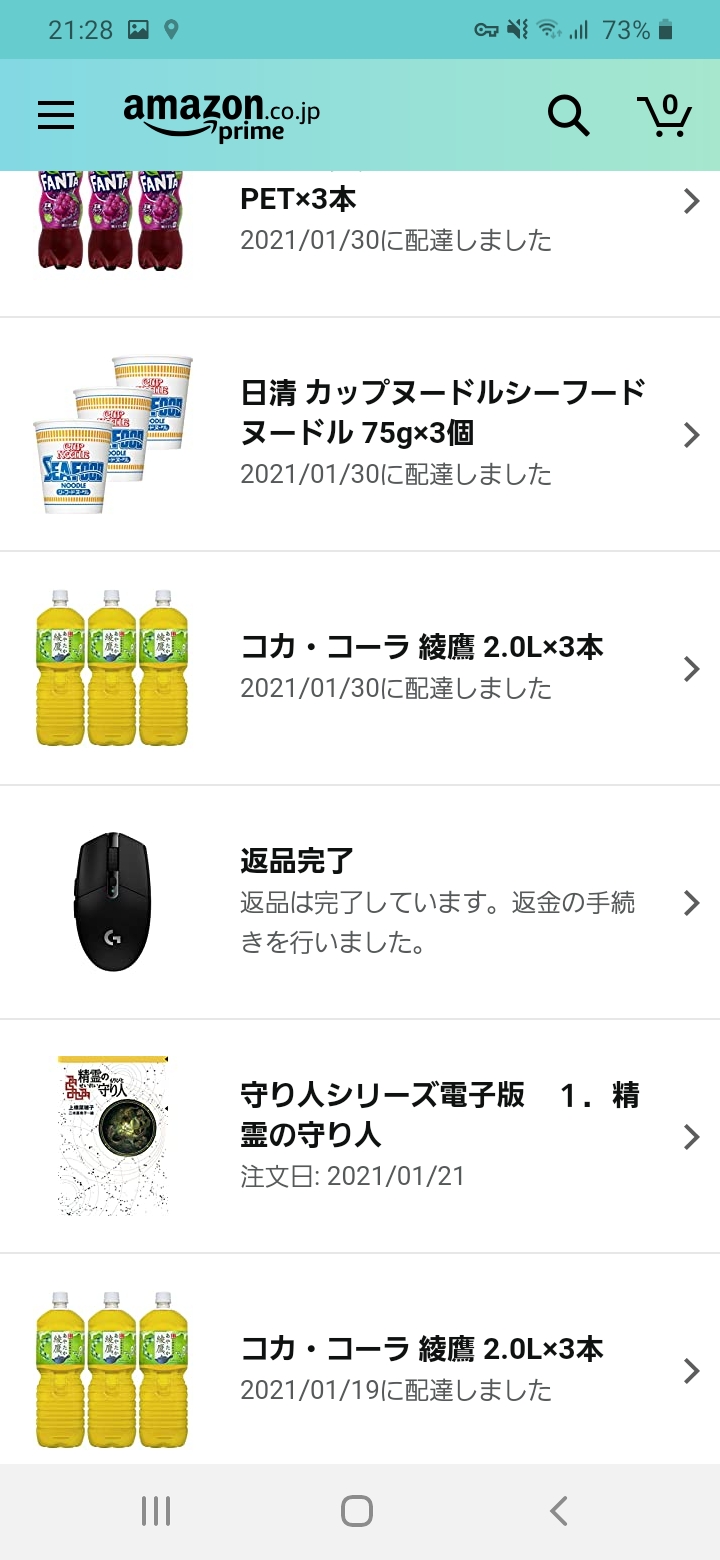View the shopping cart

664,116
